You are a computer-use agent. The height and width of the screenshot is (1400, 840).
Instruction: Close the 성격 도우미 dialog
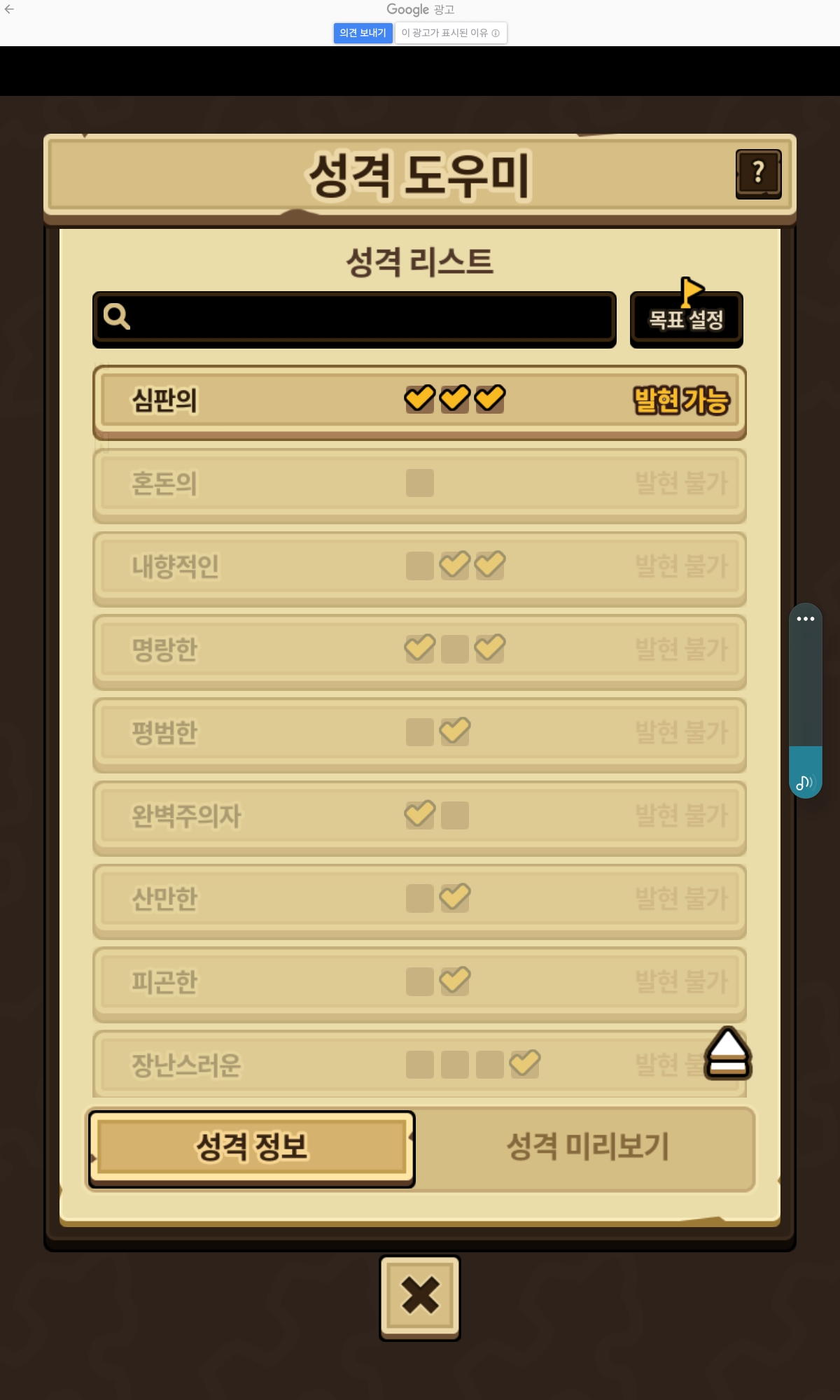419,1296
